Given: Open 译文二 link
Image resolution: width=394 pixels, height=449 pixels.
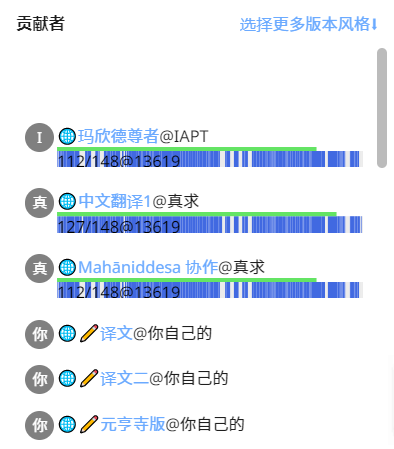Looking at the screenshot, I should click(x=124, y=379).
